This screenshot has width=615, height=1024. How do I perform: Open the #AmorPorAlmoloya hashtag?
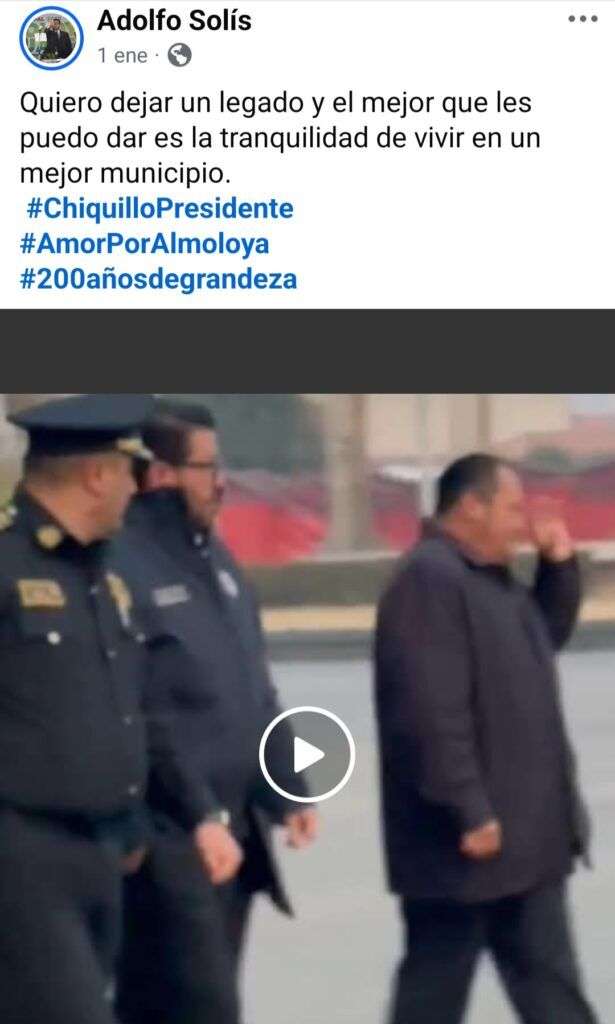click(x=145, y=243)
